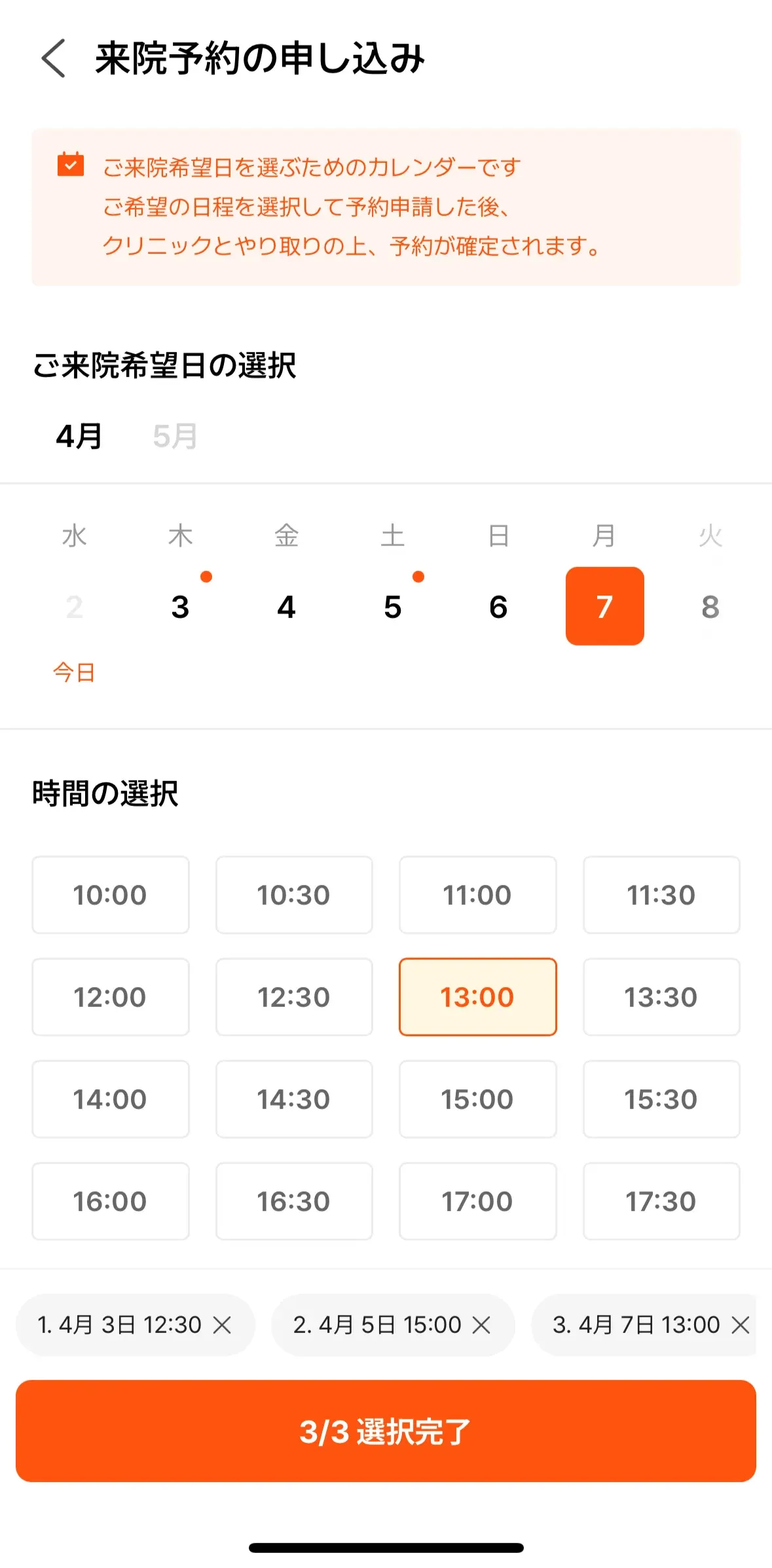Tap date 8 in the calendar row
This screenshot has width=772, height=1568.
[710, 606]
